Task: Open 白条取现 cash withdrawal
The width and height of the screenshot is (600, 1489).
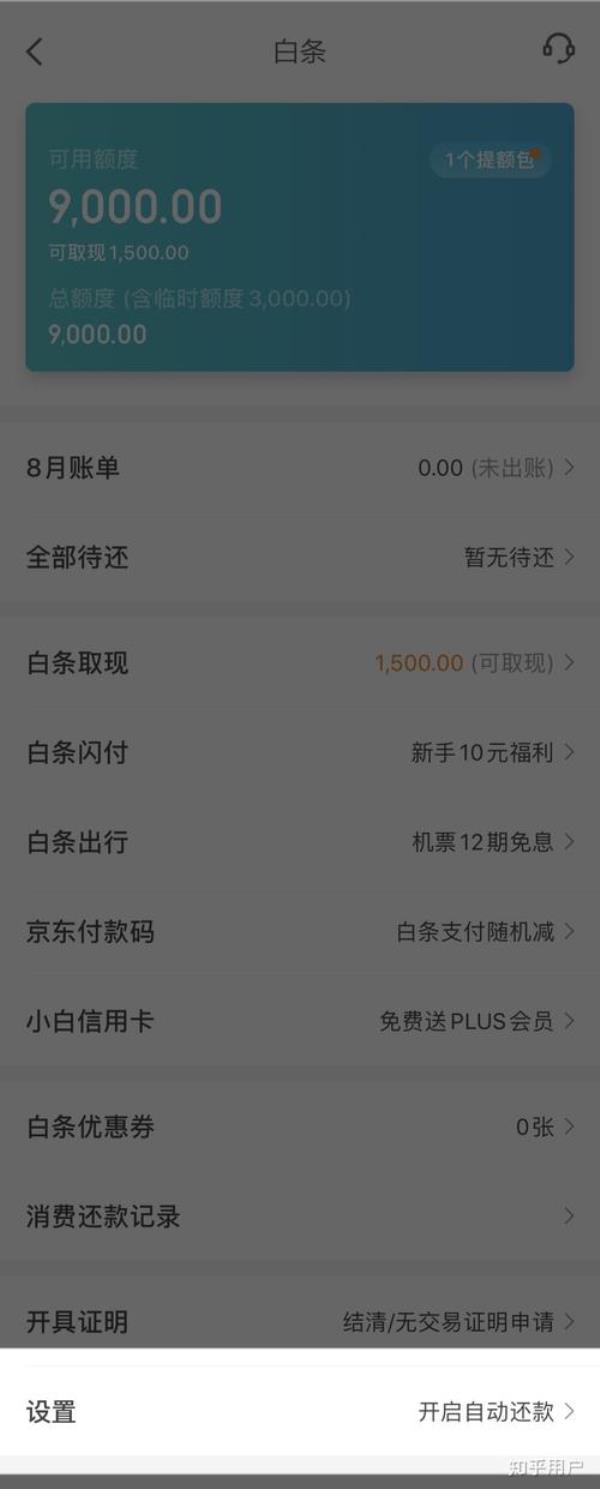Action: point(299,663)
